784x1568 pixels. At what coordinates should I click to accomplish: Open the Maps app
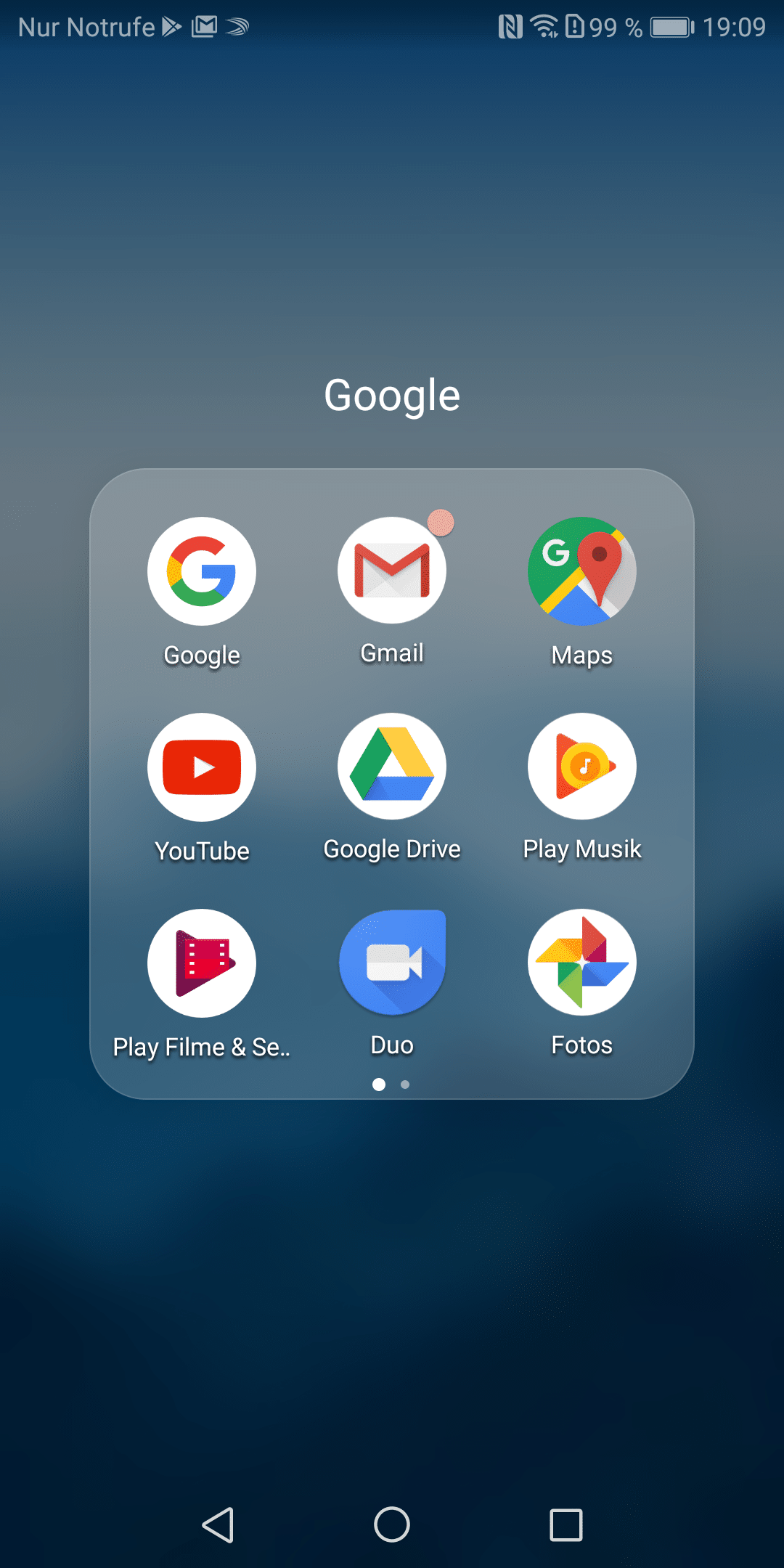582,571
